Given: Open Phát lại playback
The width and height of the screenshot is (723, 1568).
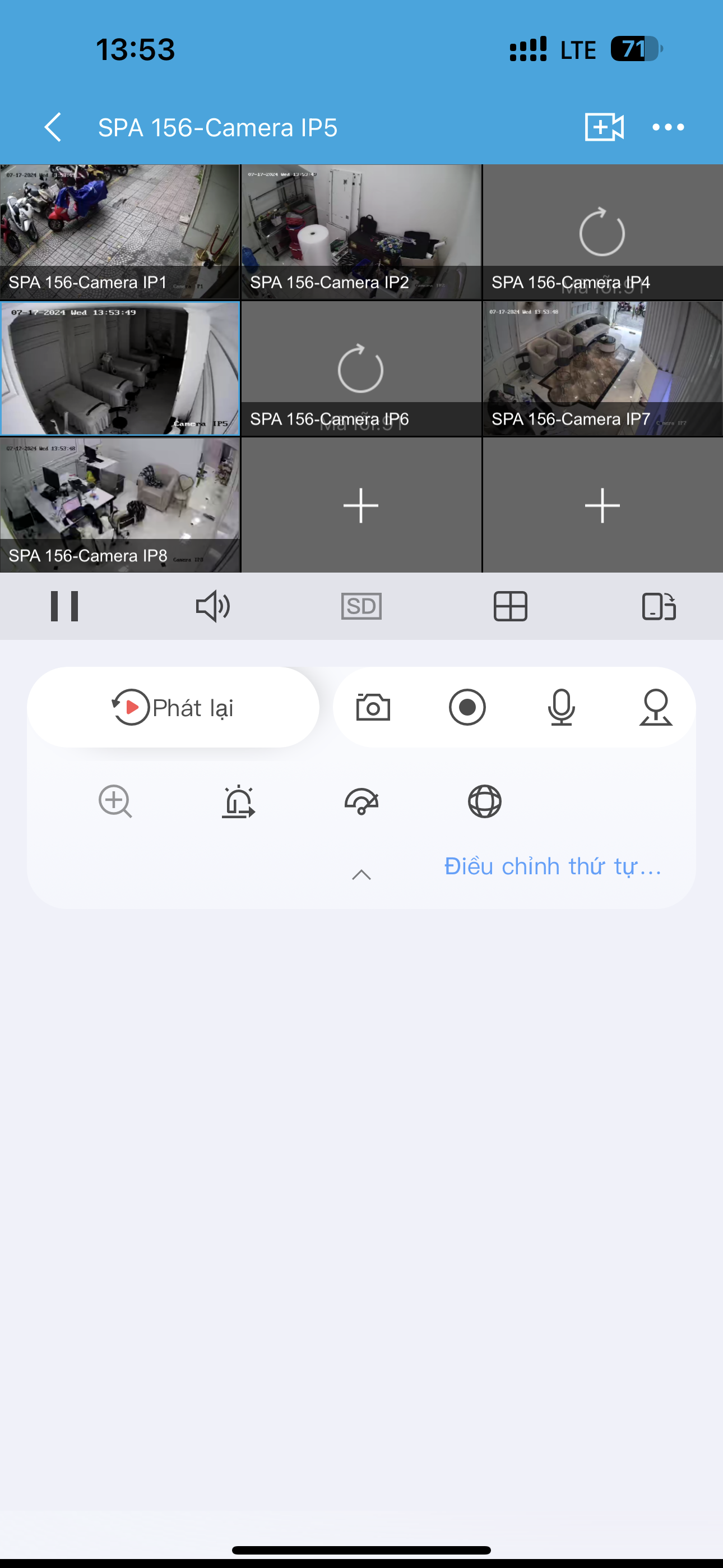Looking at the screenshot, I should [173, 707].
